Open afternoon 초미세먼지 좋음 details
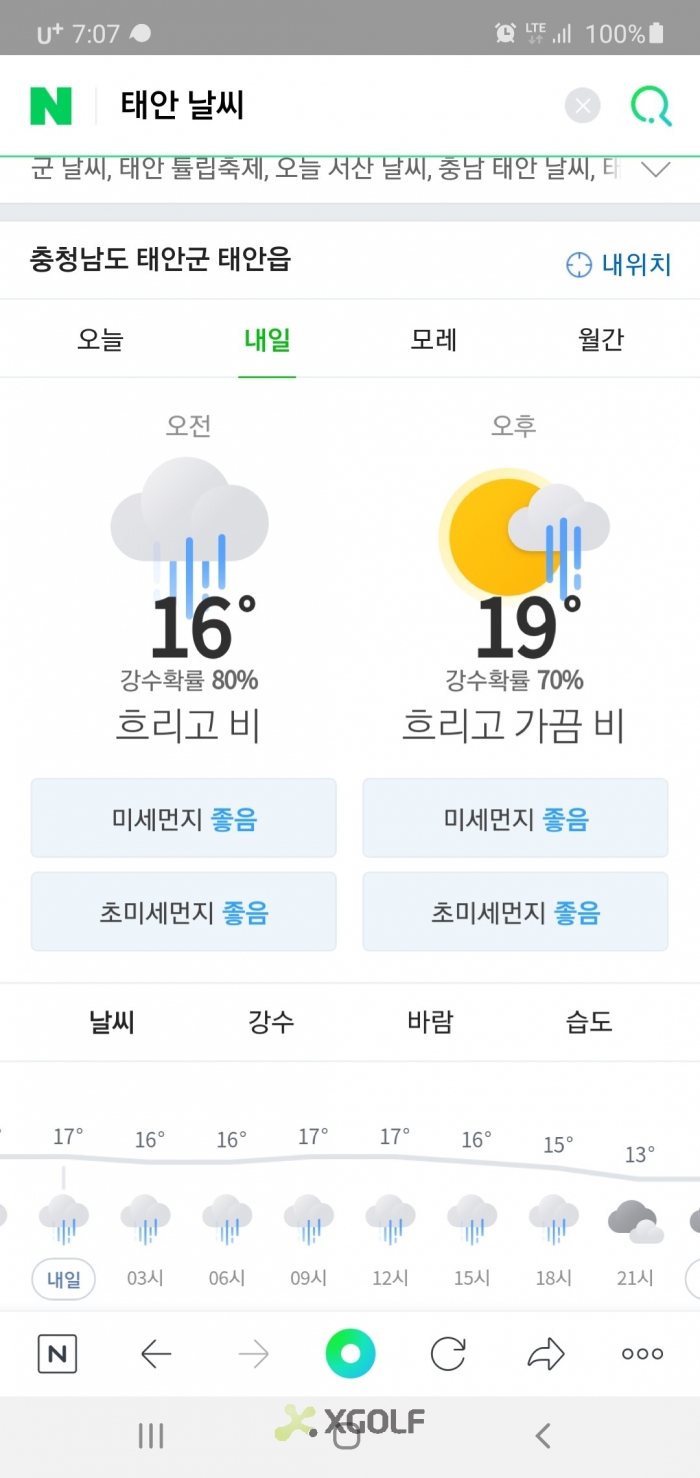This screenshot has width=700, height=1478. coord(515,912)
